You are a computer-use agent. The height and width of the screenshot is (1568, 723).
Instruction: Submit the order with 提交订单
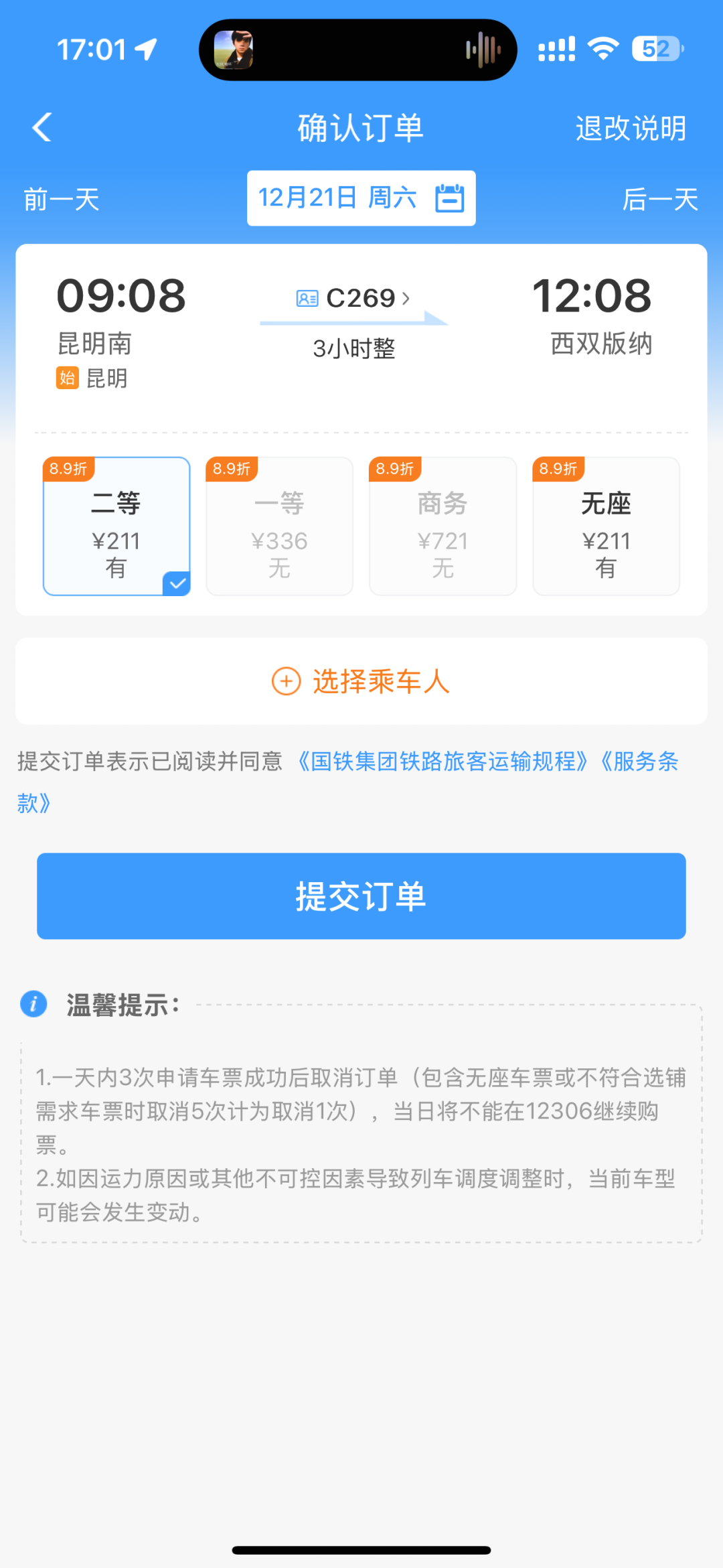click(x=361, y=896)
